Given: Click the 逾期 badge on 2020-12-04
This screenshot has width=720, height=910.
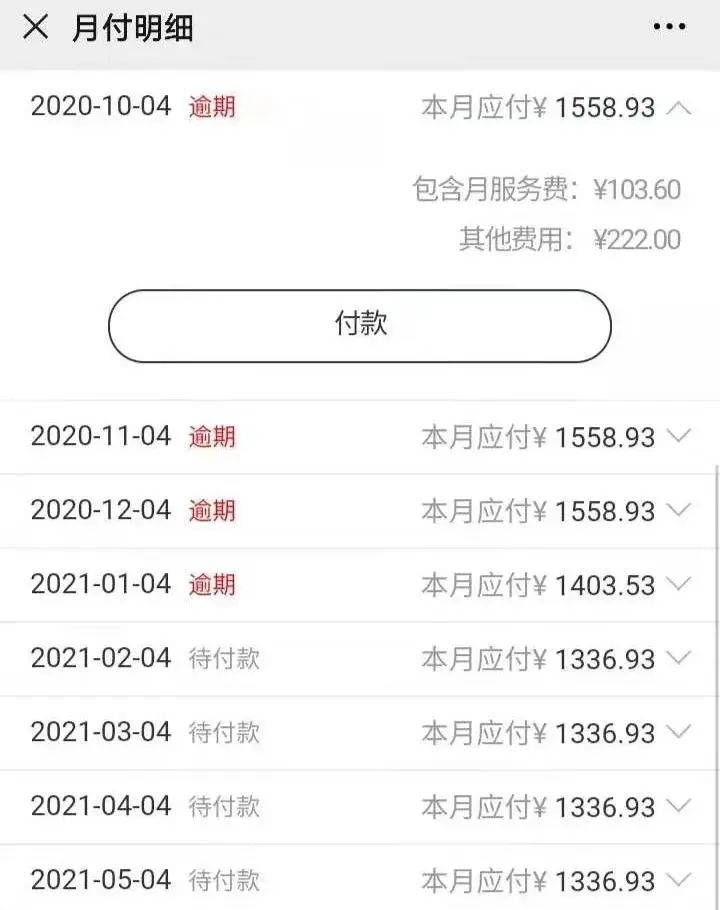Looking at the screenshot, I should 213,511.
